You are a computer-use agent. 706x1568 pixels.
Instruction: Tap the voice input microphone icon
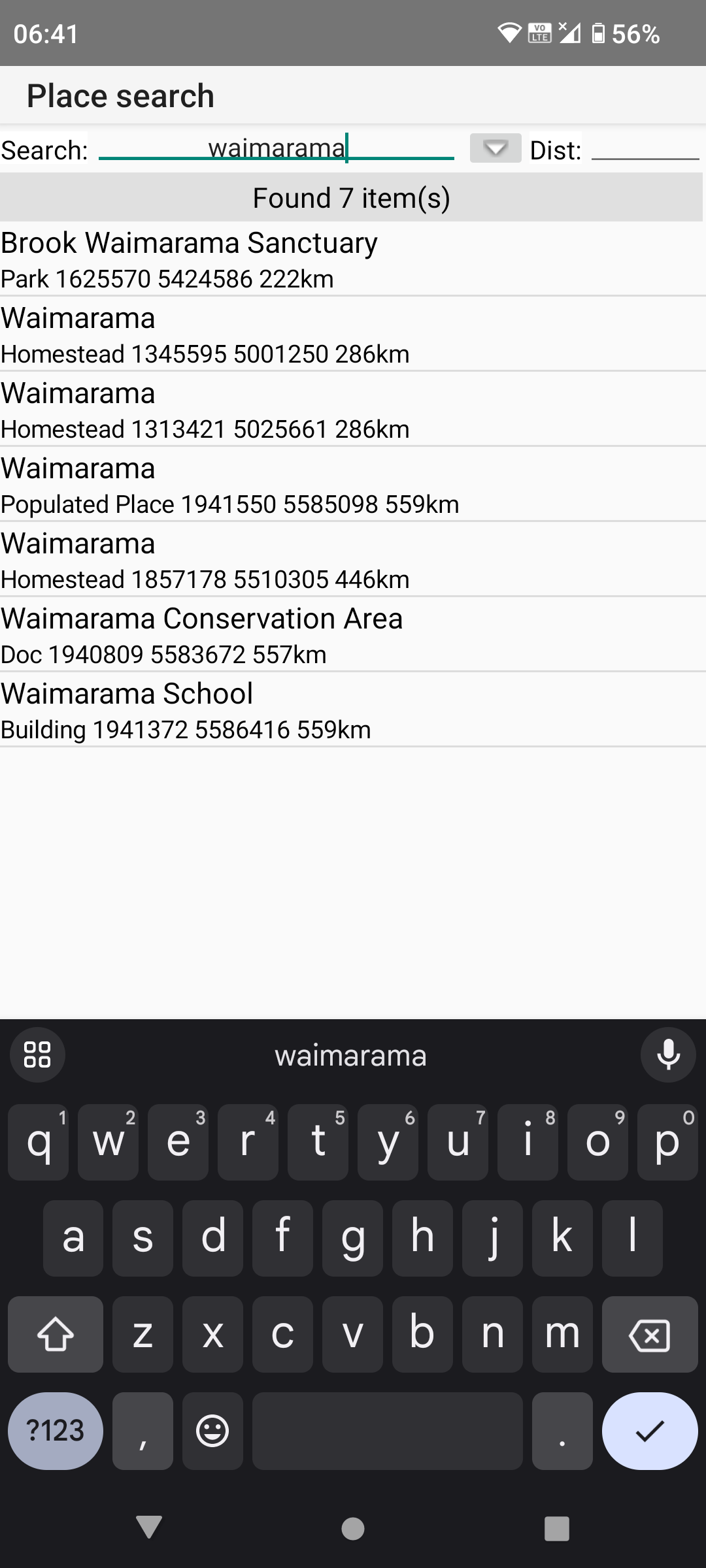click(x=668, y=1054)
